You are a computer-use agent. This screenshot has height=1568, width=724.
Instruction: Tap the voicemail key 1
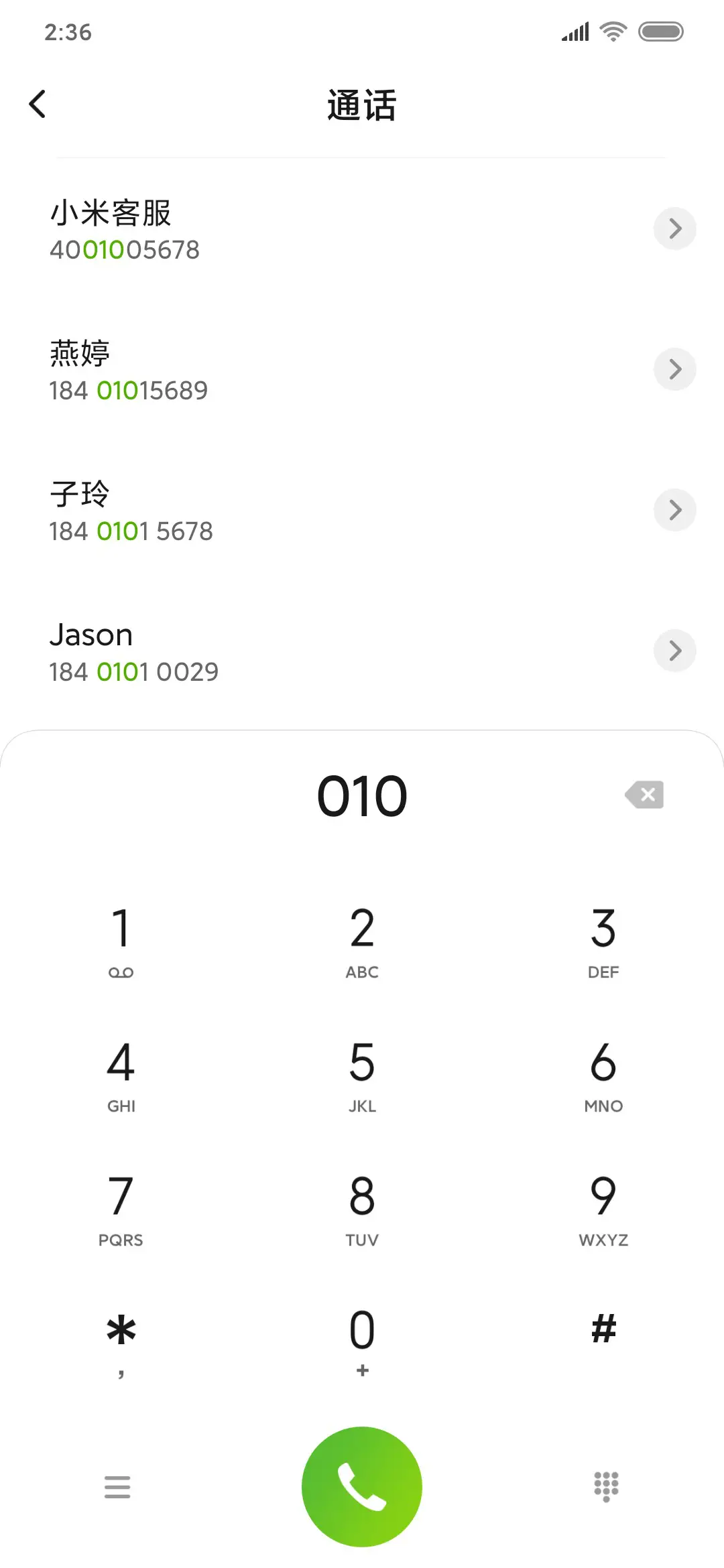(121, 939)
